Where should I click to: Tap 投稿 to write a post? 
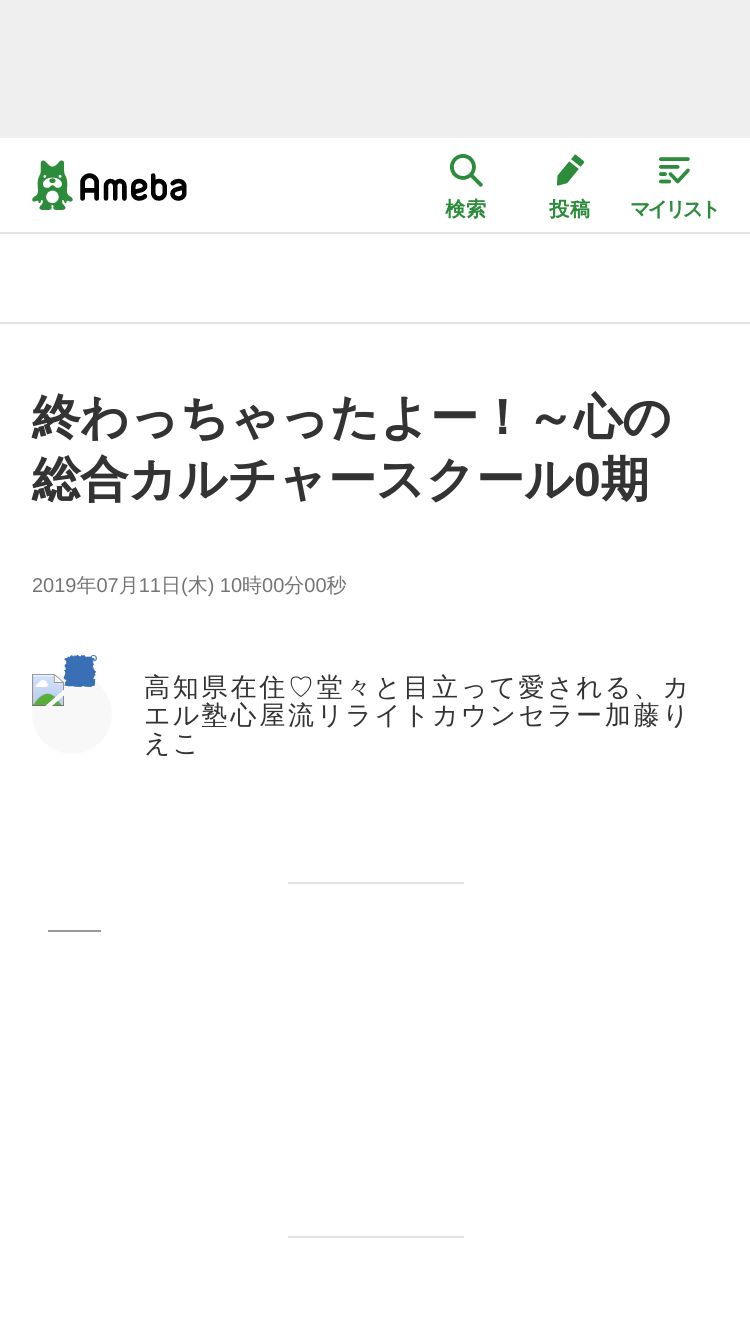(570, 186)
